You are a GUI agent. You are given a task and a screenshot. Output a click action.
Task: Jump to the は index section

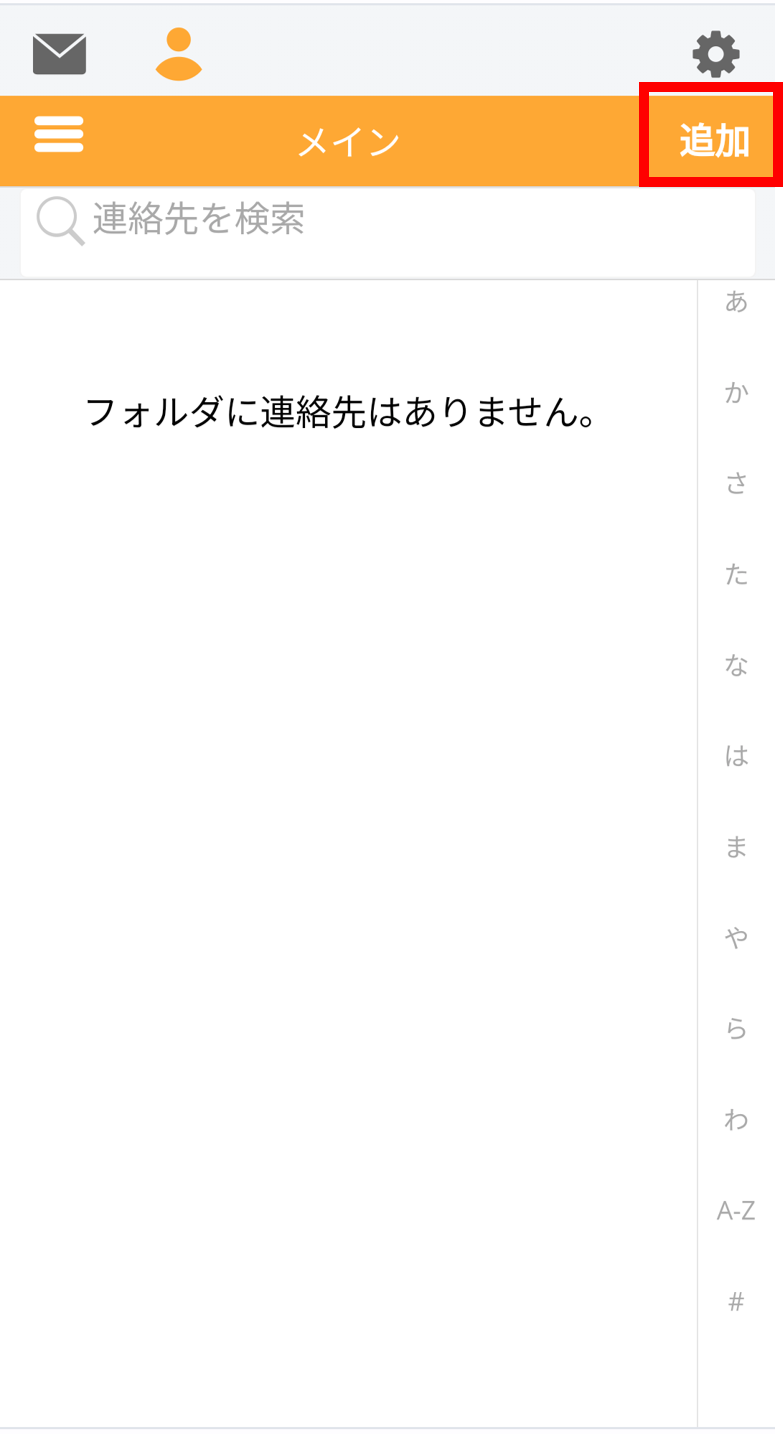(736, 756)
